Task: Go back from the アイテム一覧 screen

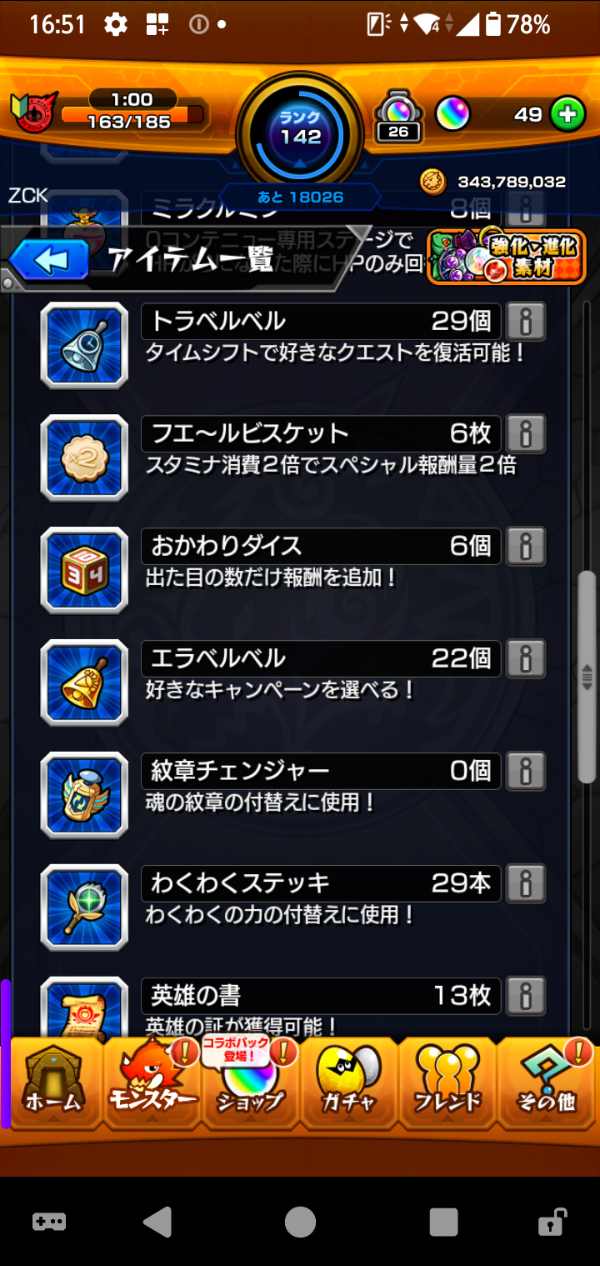Action: click(50, 261)
